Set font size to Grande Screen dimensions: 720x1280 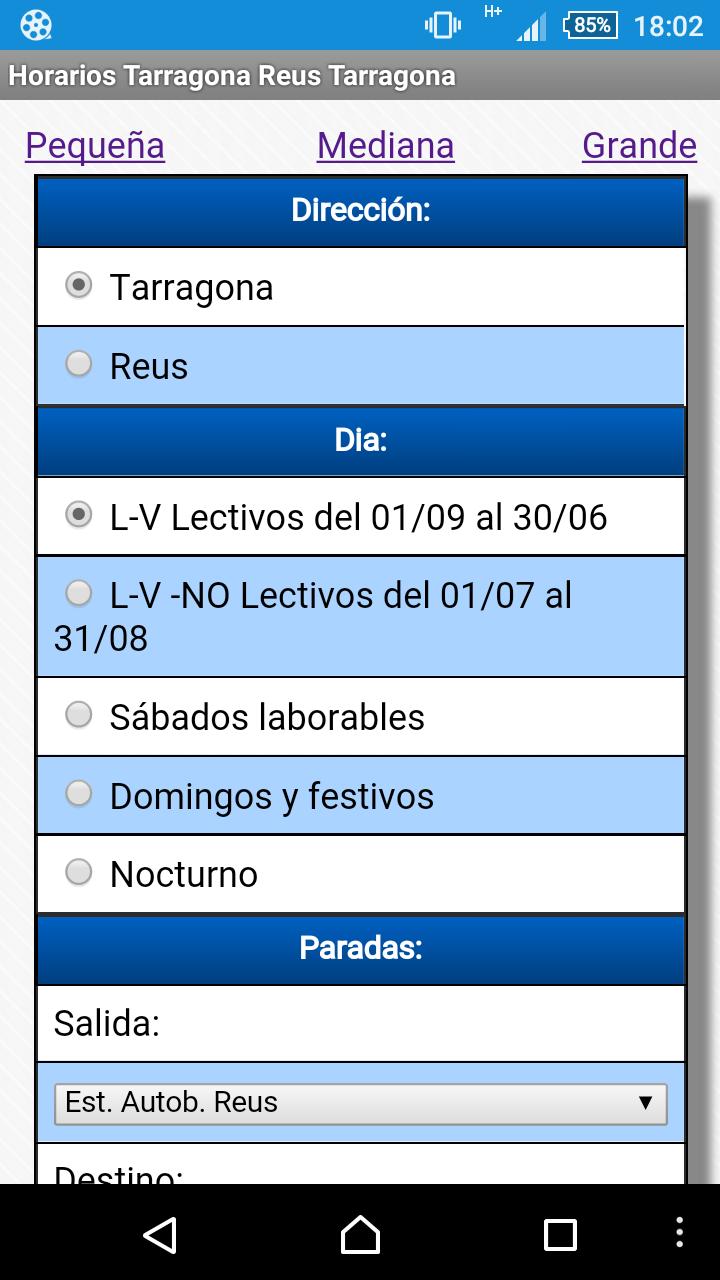coord(639,146)
